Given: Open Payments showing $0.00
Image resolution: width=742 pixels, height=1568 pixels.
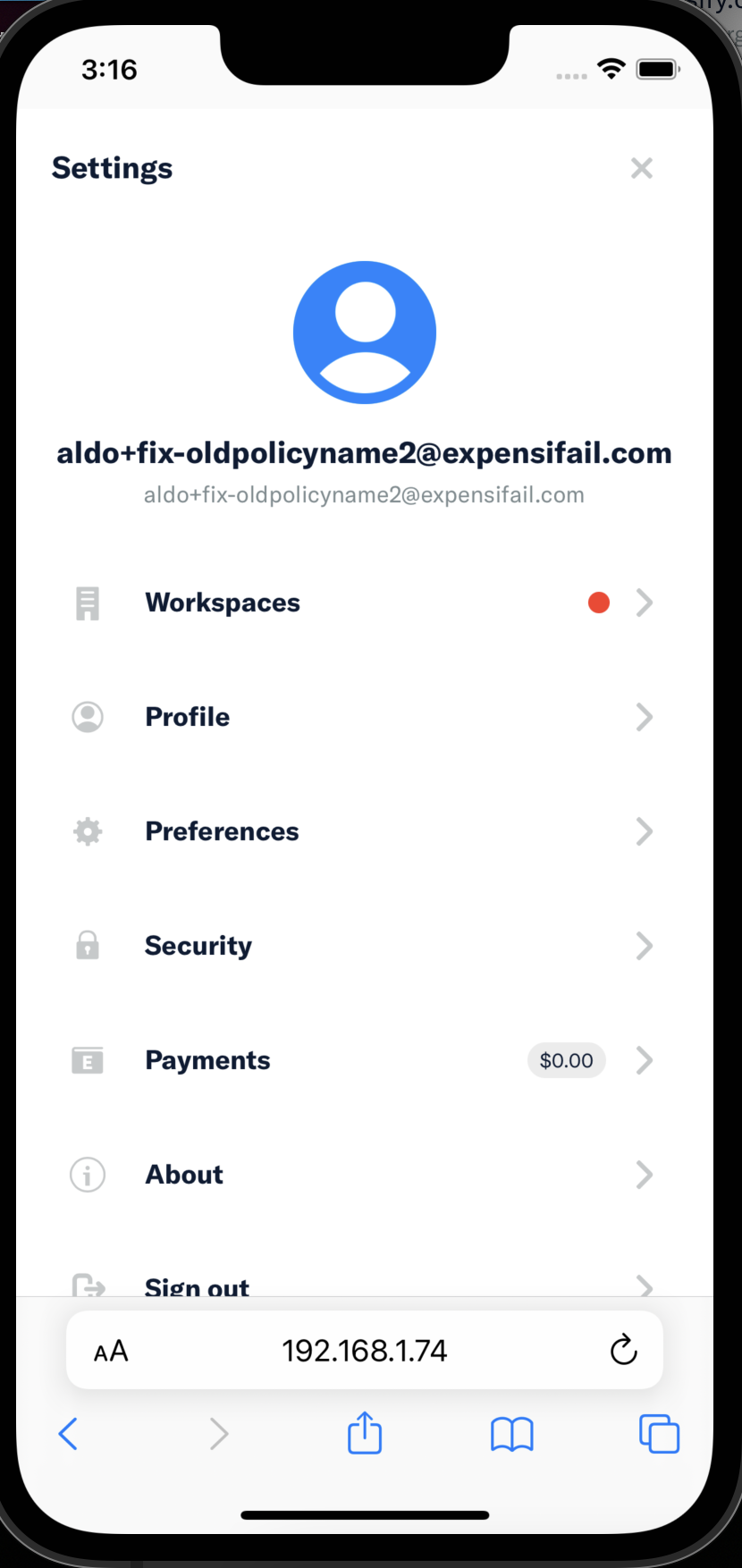Looking at the screenshot, I should (365, 1060).
